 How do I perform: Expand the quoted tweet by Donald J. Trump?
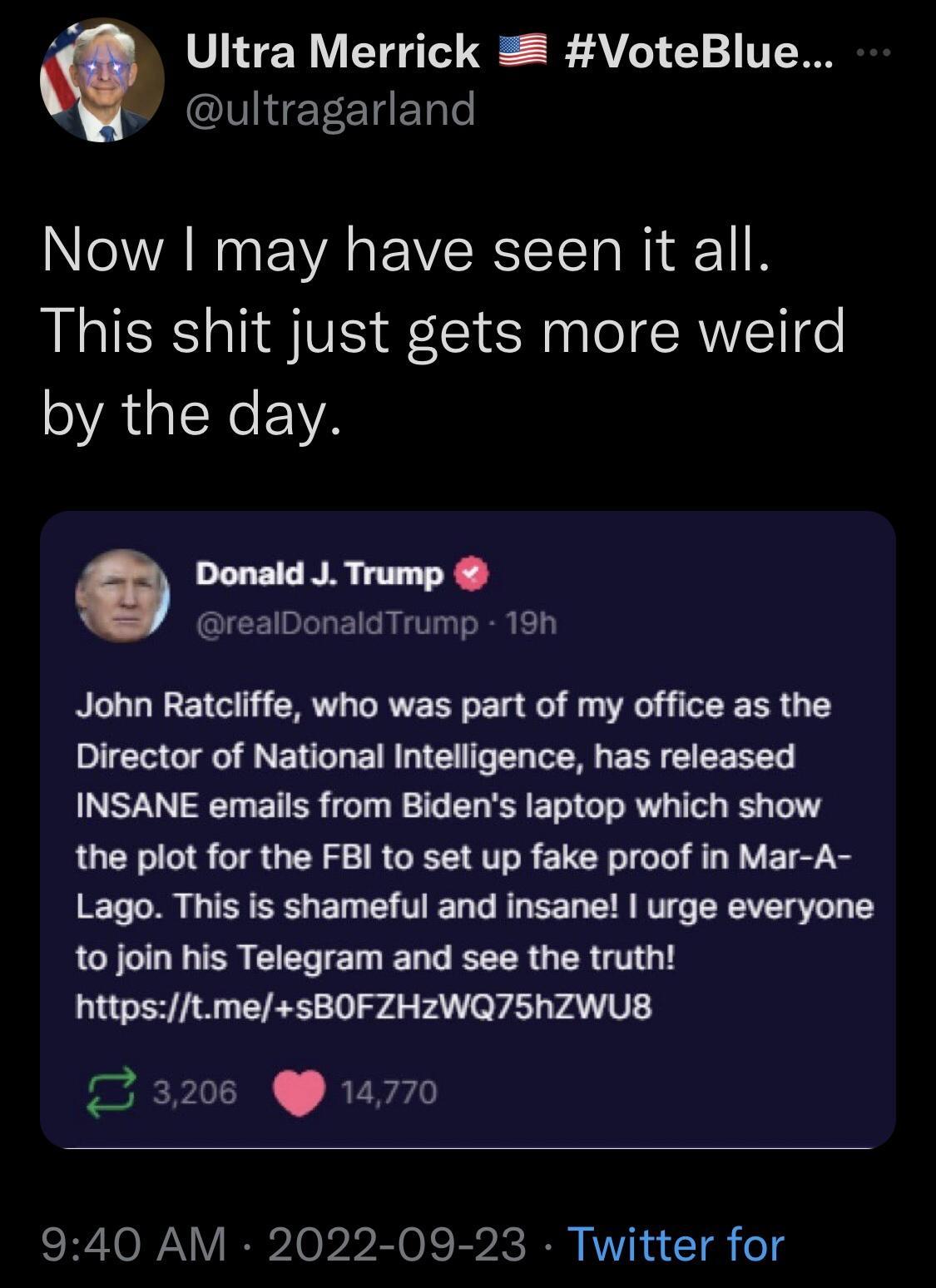[466, 832]
